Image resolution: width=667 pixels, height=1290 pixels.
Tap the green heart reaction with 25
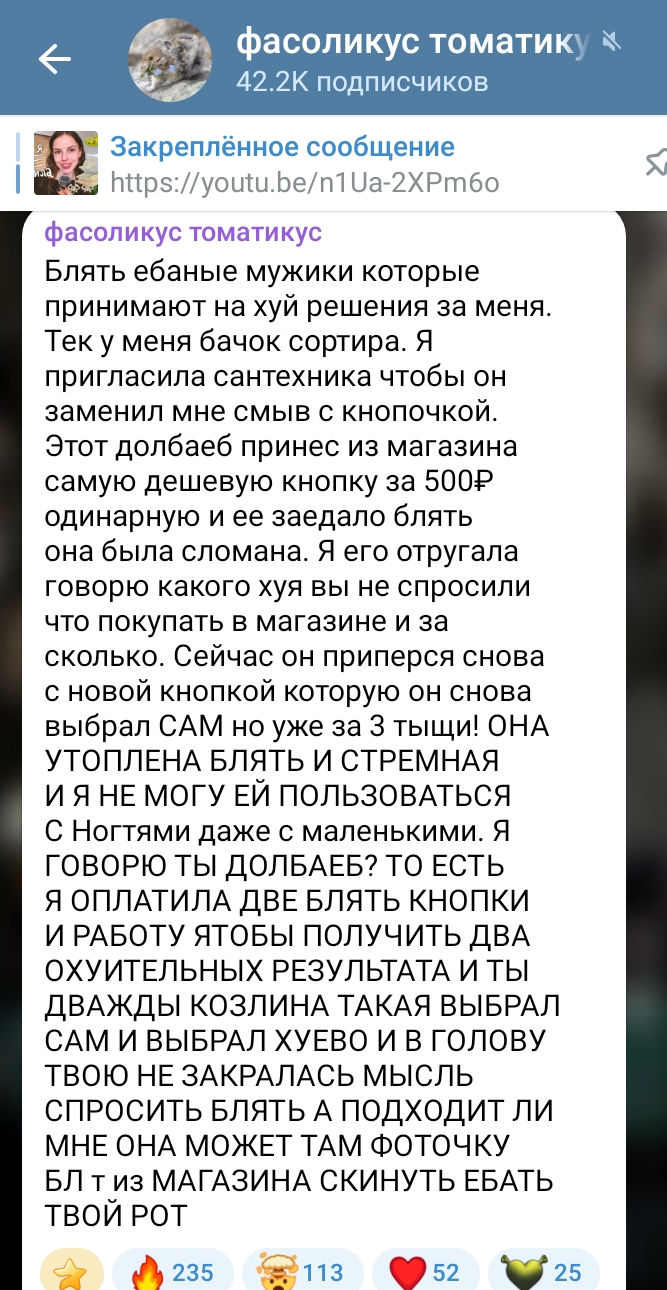tap(547, 1271)
